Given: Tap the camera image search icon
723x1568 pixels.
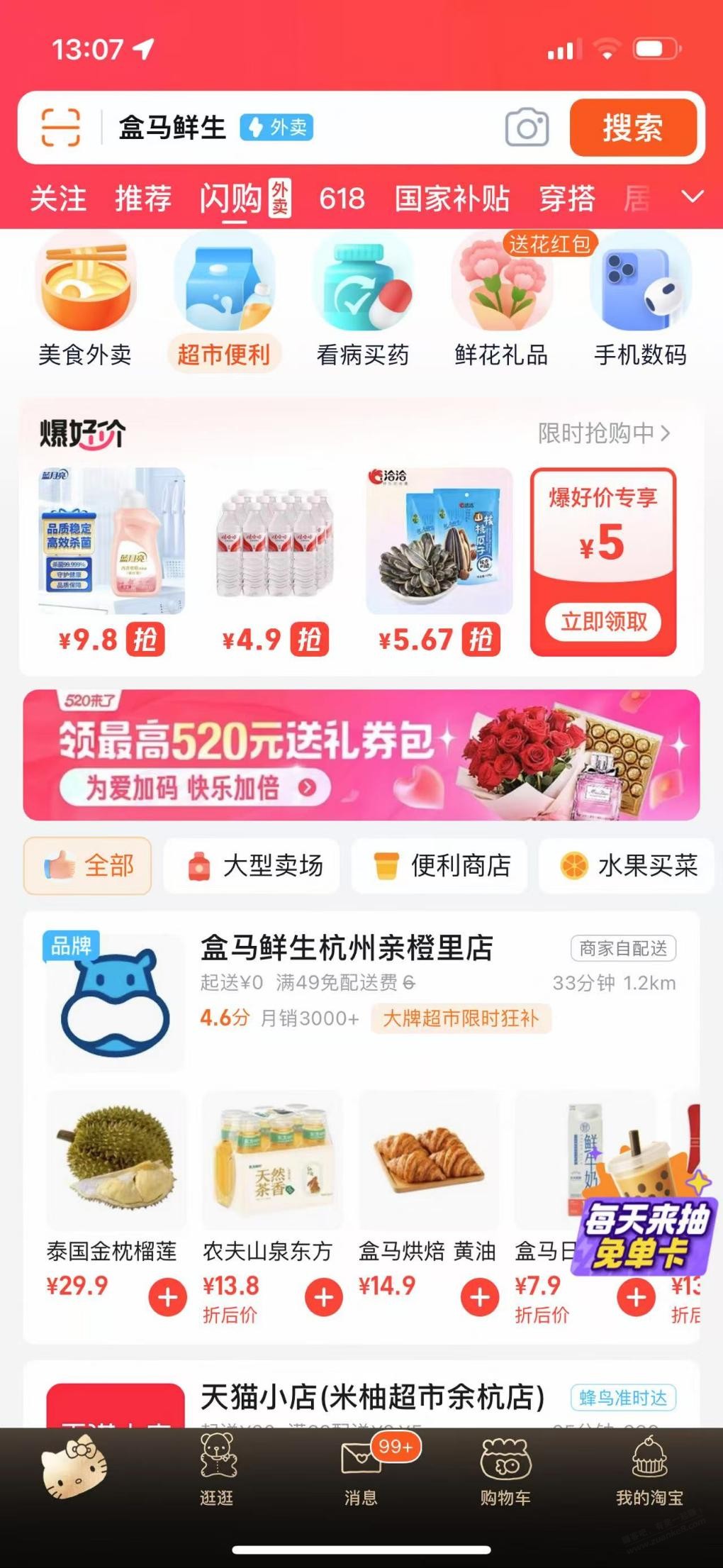Looking at the screenshot, I should click(x=527, y=128).
